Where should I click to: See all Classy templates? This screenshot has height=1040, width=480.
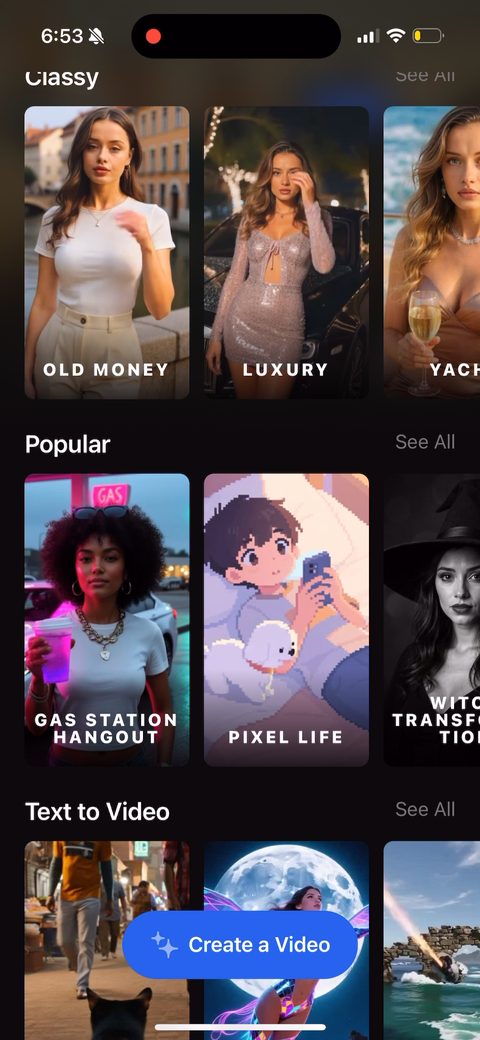425,75
